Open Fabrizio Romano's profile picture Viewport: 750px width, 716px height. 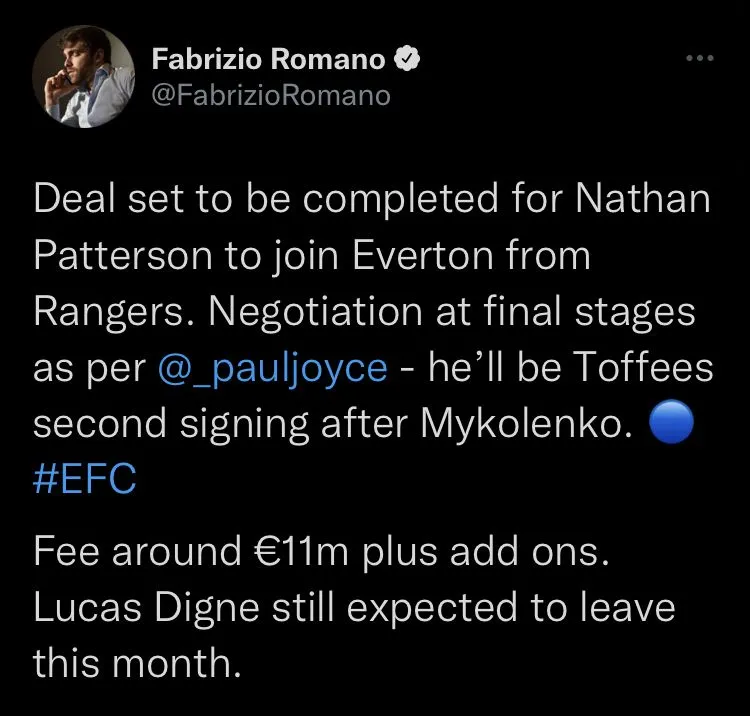point(83,77)
